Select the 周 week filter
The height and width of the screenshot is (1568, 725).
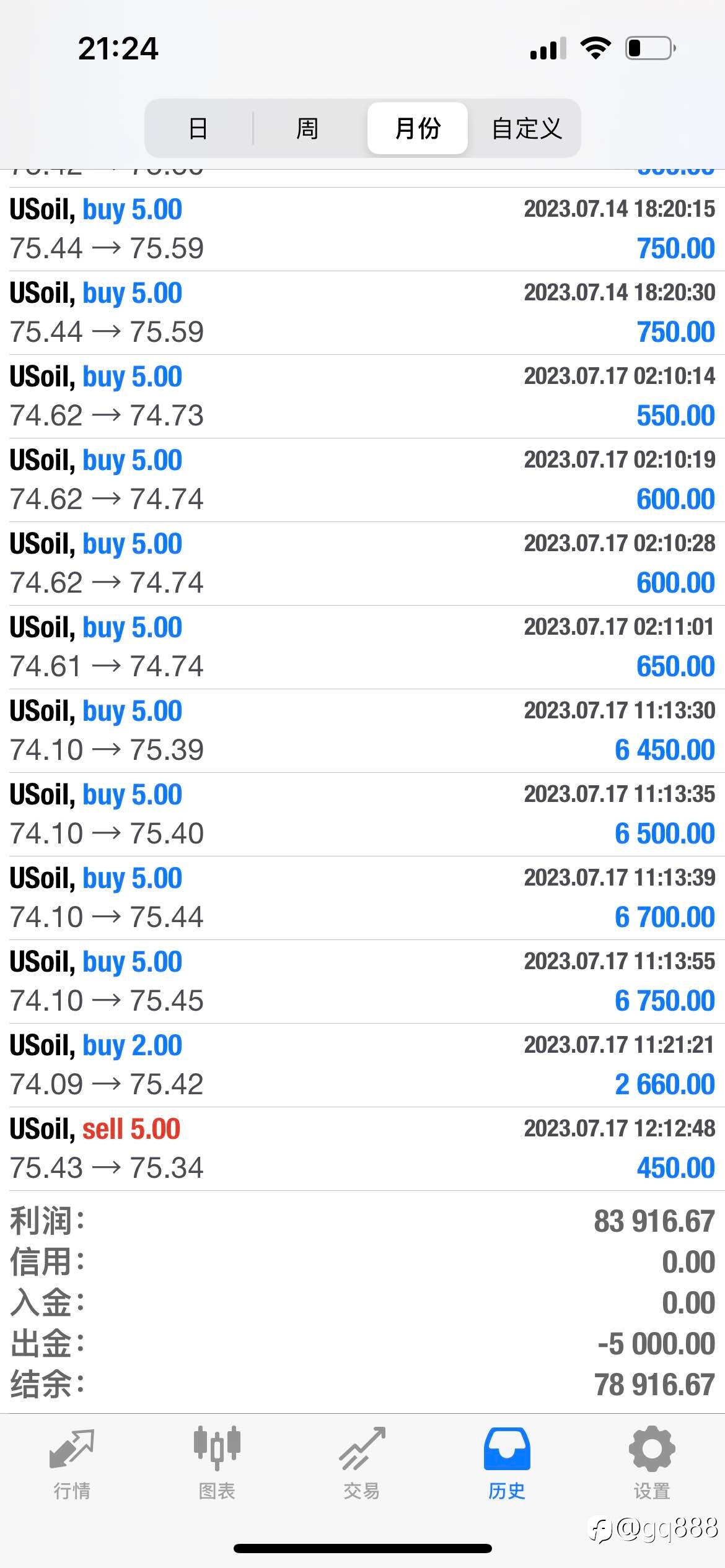click(x=307, y=128)
